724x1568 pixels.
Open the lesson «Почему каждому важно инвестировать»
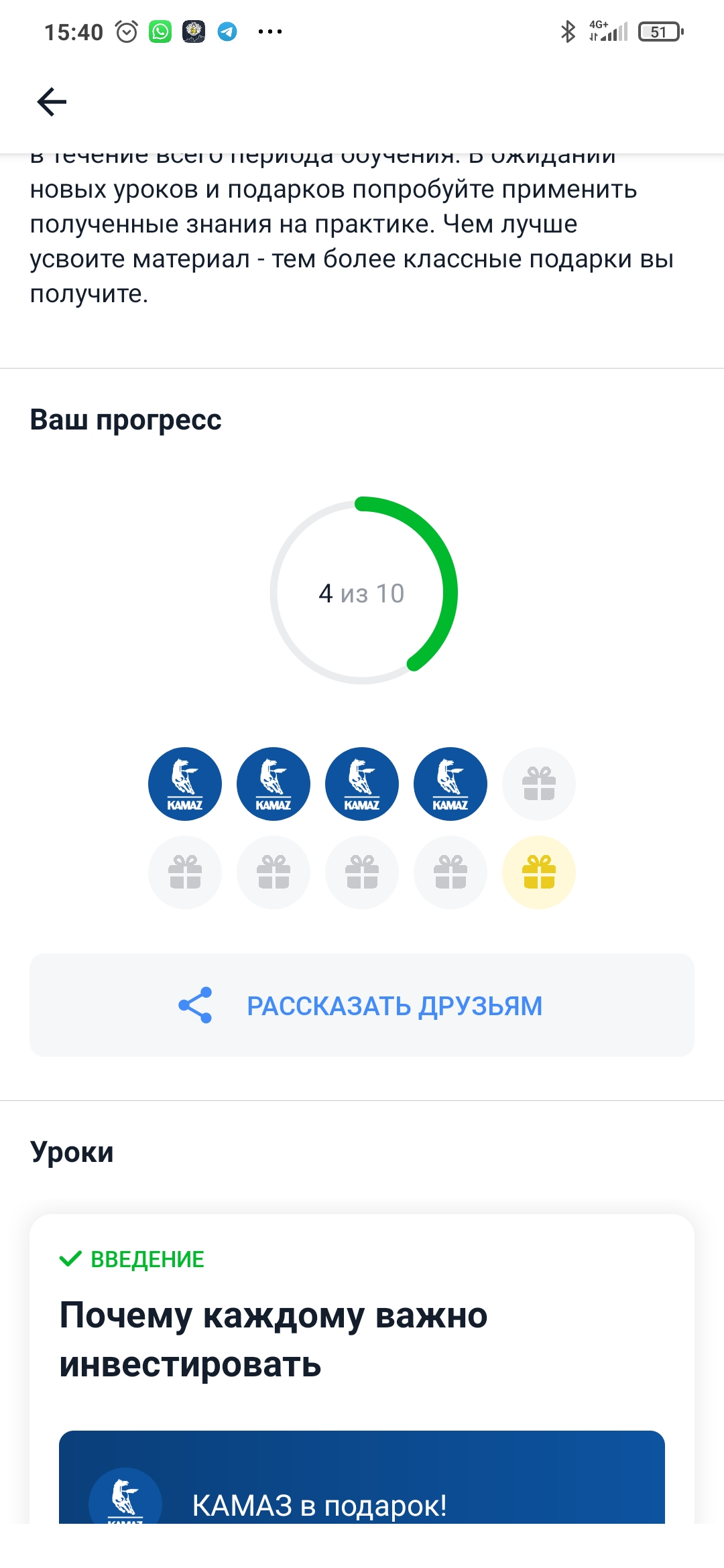274,1339
